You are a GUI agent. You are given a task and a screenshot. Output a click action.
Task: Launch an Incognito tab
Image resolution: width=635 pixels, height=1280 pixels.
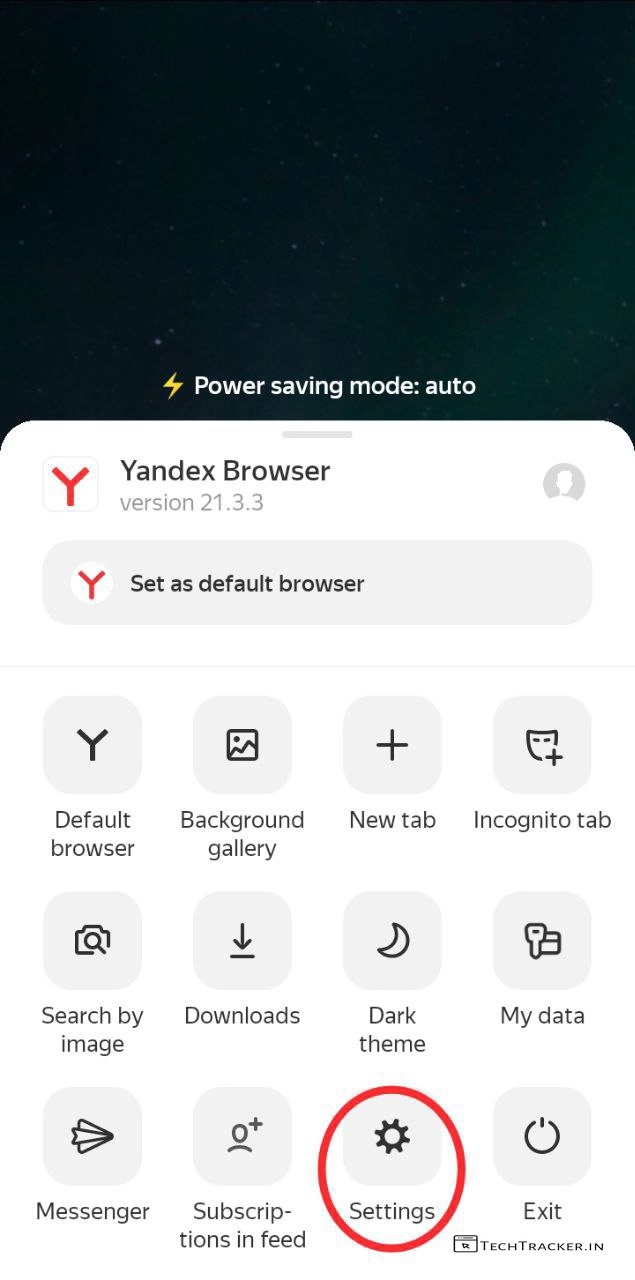tap(542, 745)
